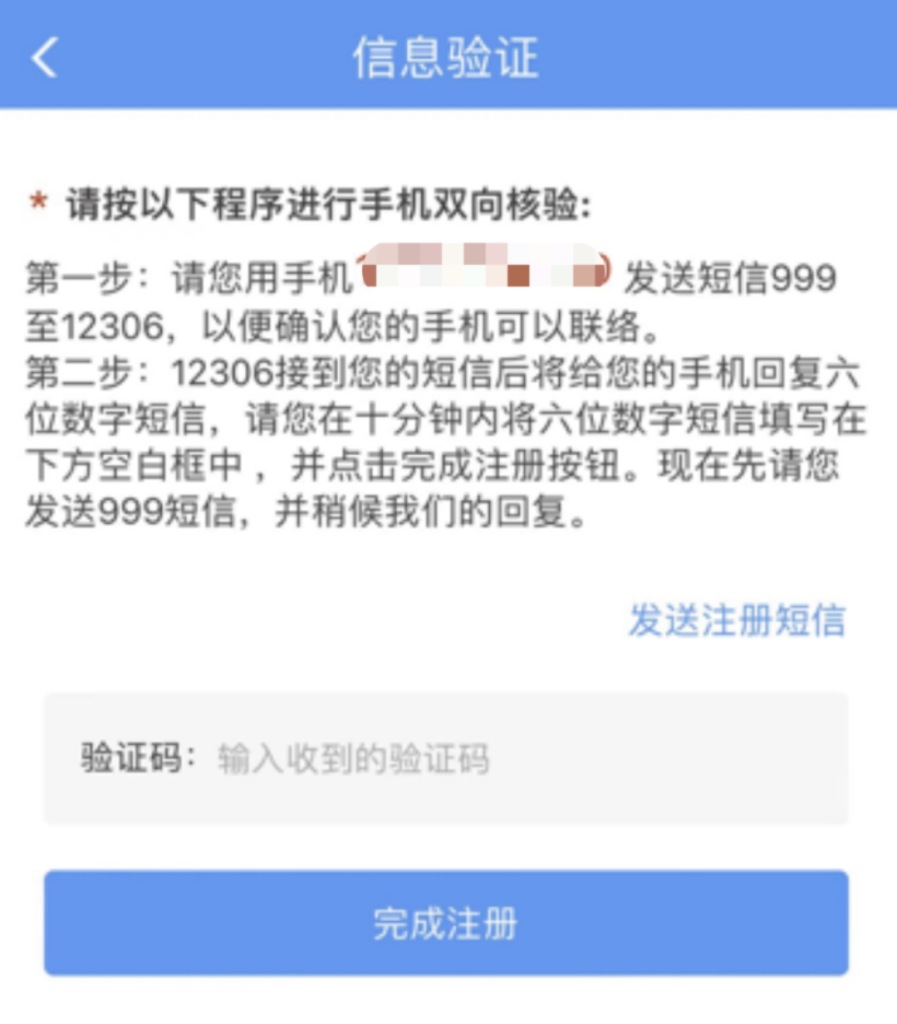Viewport: 897px width, 1024px height.
Task: Tap the 发送注册短信 link
Action: (x=736, y=620)
